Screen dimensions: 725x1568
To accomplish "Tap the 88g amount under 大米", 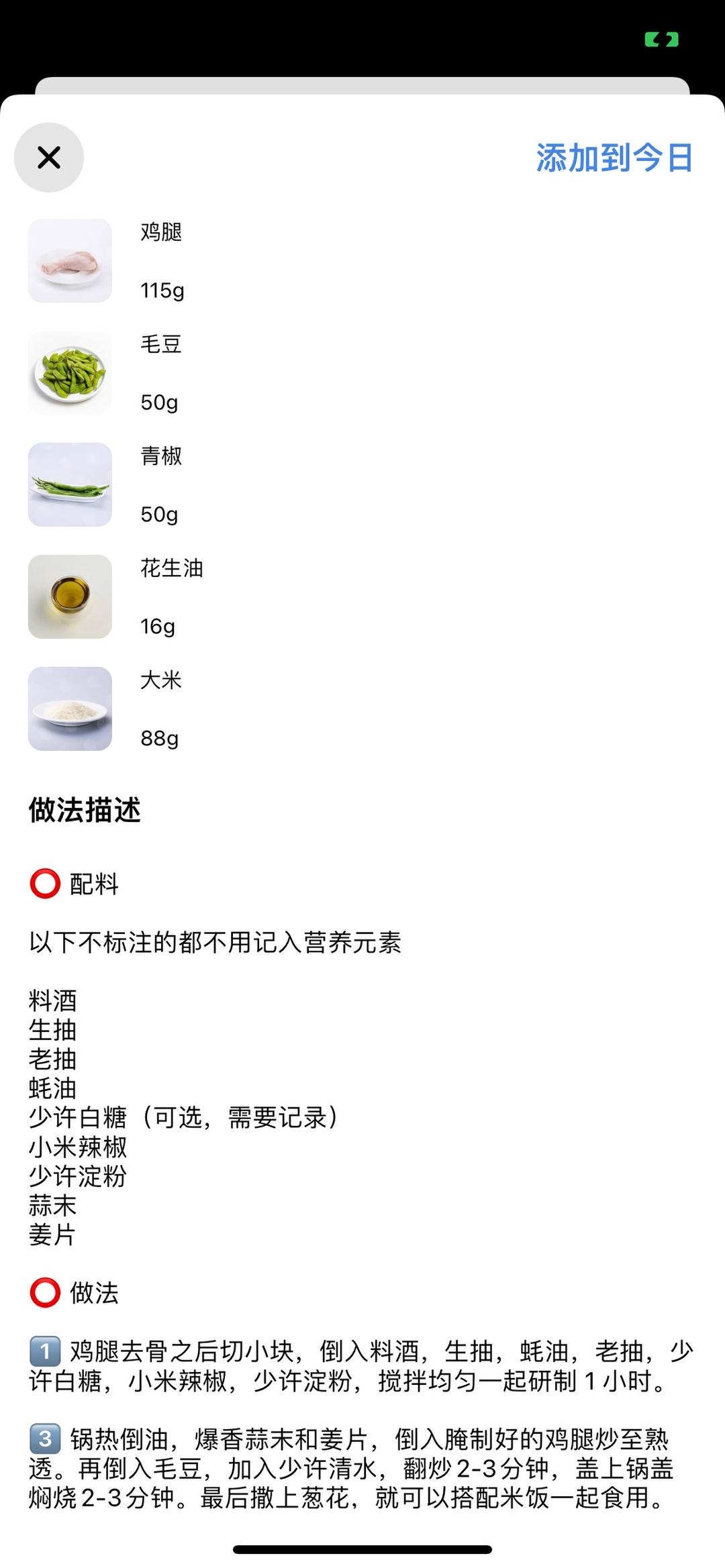I will click(x=160, y=738).
